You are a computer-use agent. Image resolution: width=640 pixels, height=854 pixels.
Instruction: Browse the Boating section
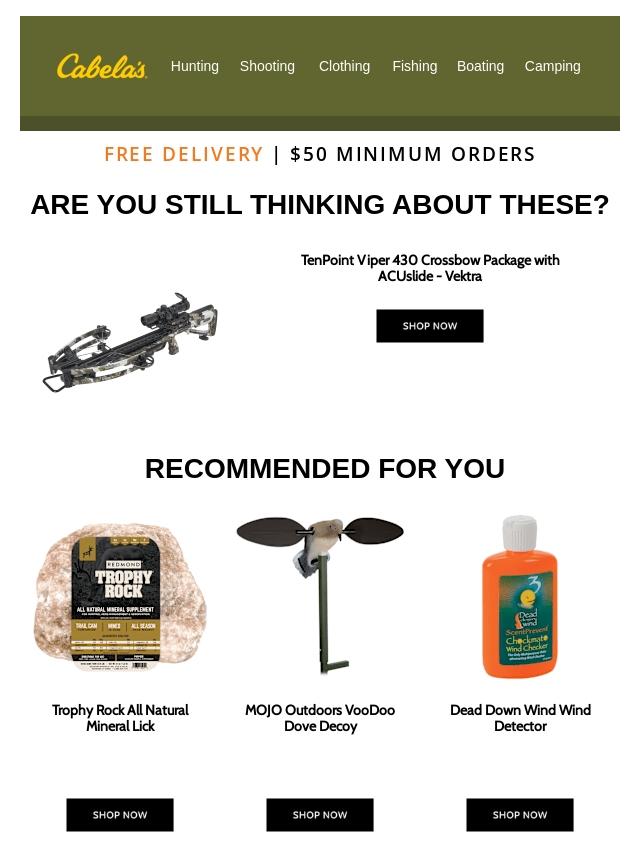(x=480, y=66)
